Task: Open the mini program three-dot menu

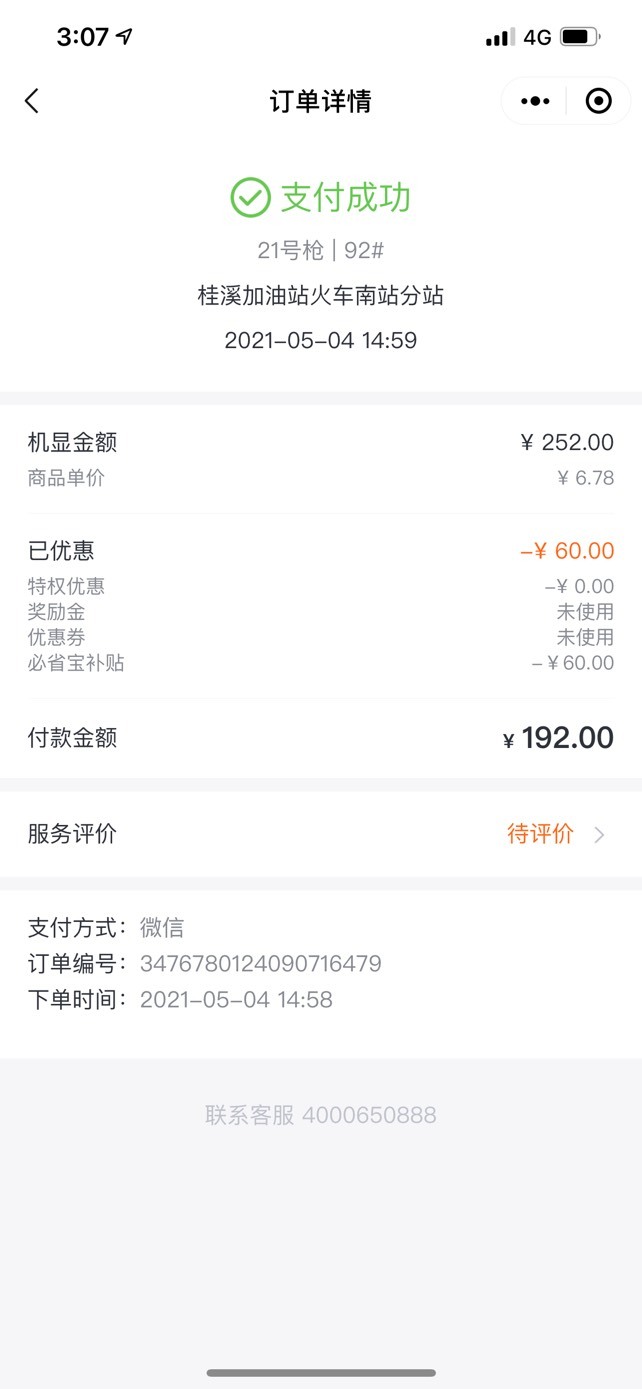Action: 536,101
